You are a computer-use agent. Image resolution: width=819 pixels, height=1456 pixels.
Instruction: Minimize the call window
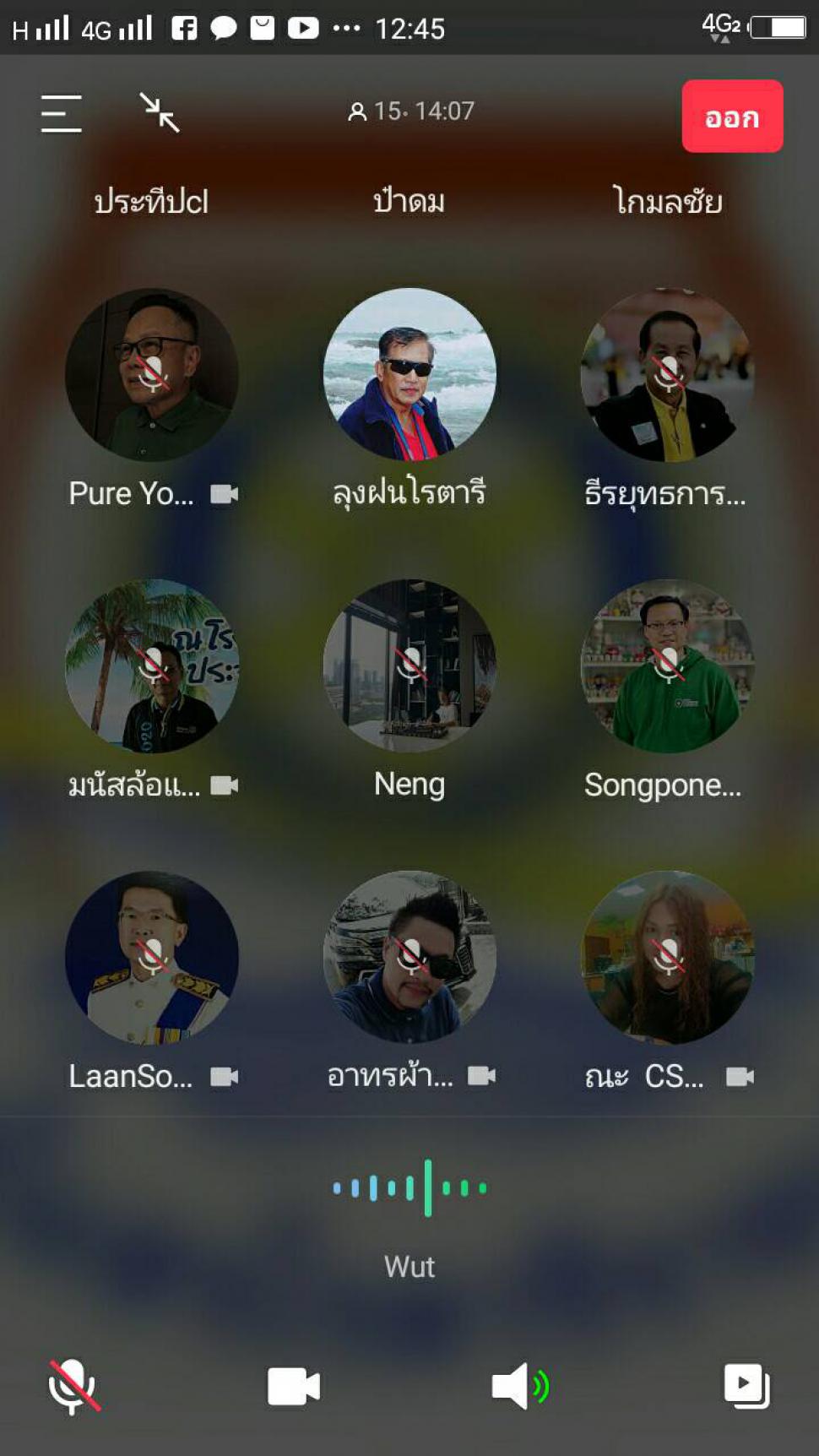(x=159, y=112)
